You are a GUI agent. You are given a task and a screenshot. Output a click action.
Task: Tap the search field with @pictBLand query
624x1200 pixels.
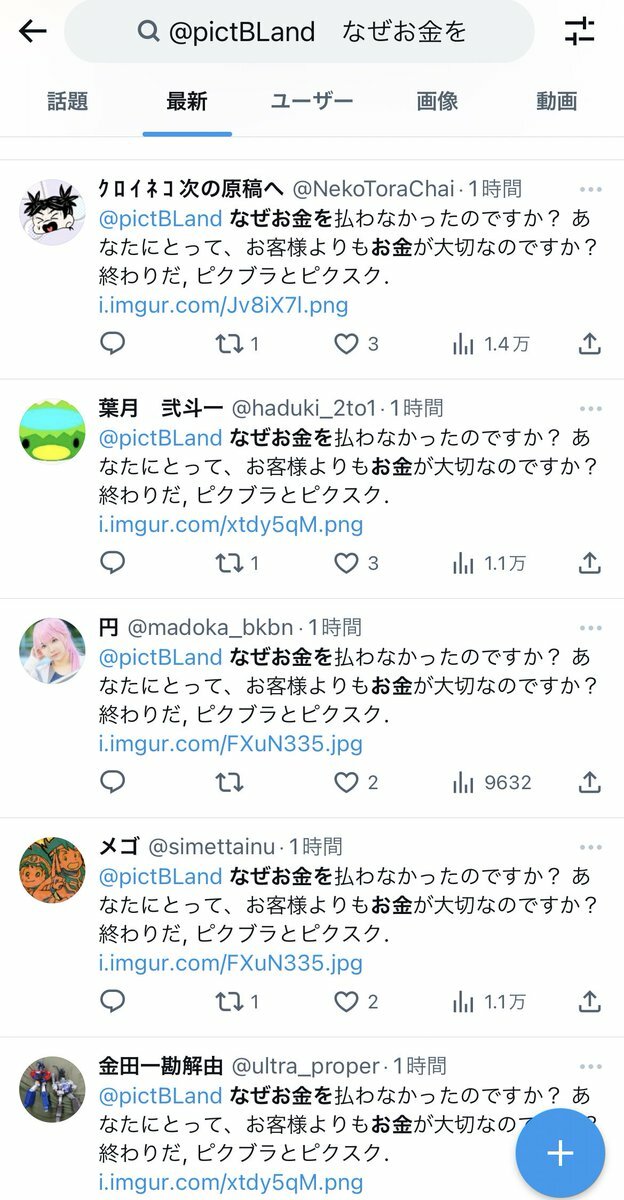point(300,32)
